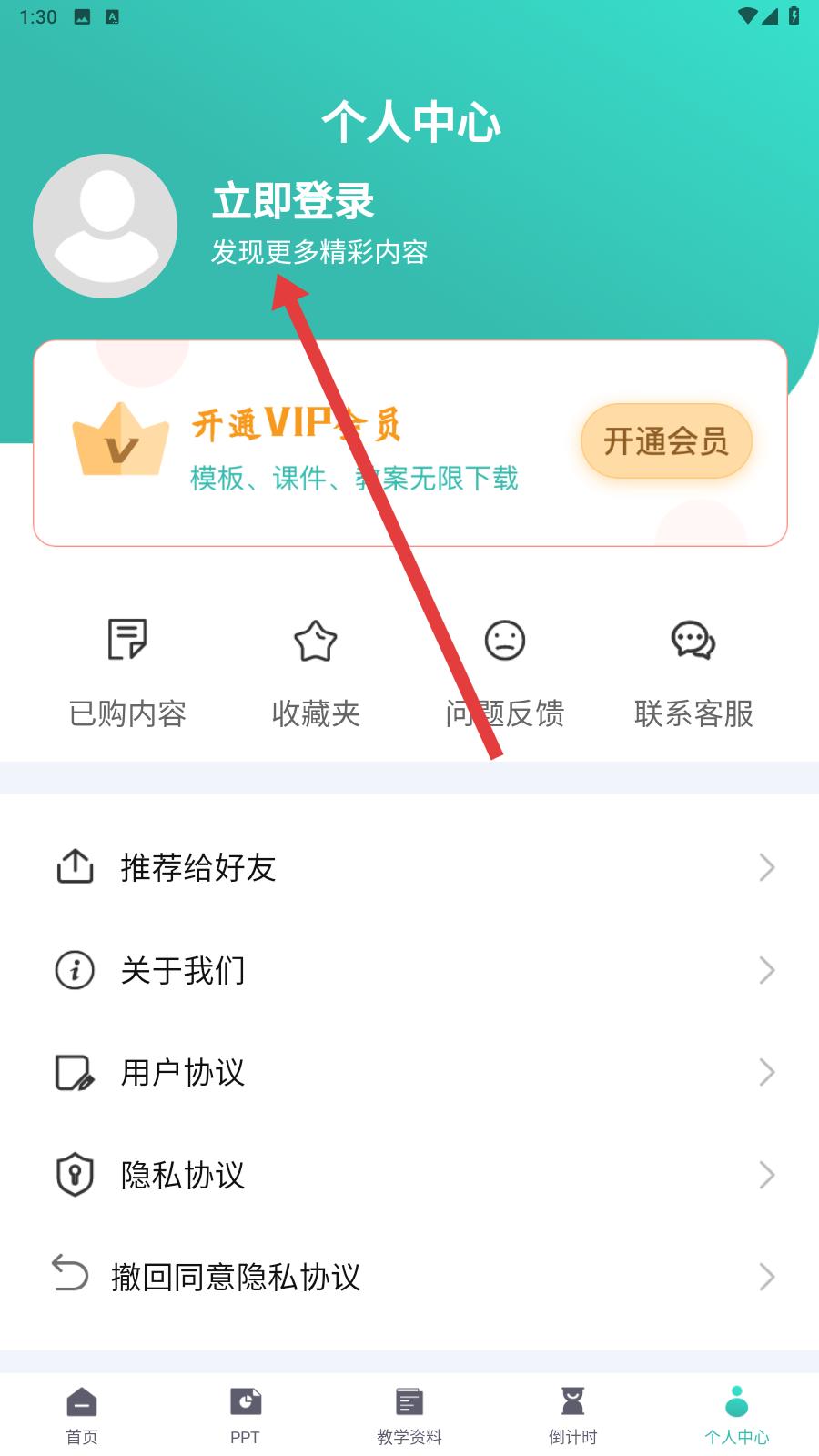Switch to the 教学资料 tab
The image size is (819, 1456).
(409, 1415)
